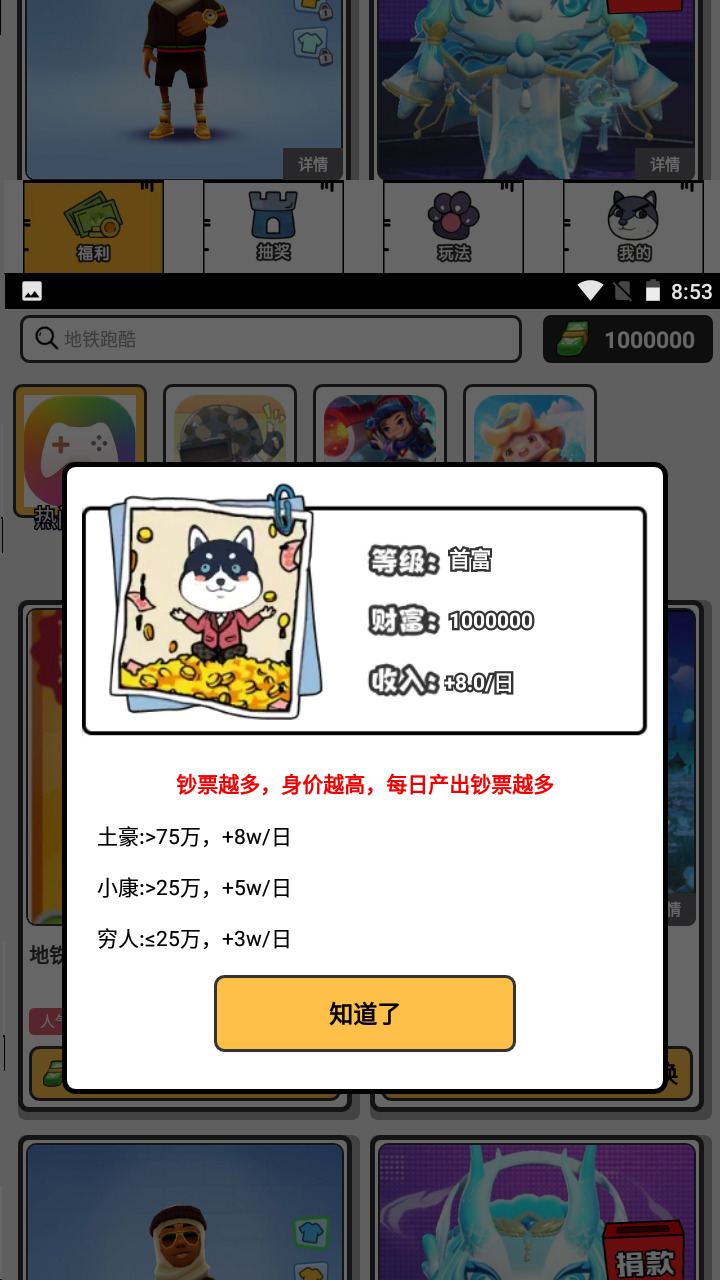This screenshot has width=720, height=1280.
Task: Go to the 我的 tab
Action: tap(633, 227)
